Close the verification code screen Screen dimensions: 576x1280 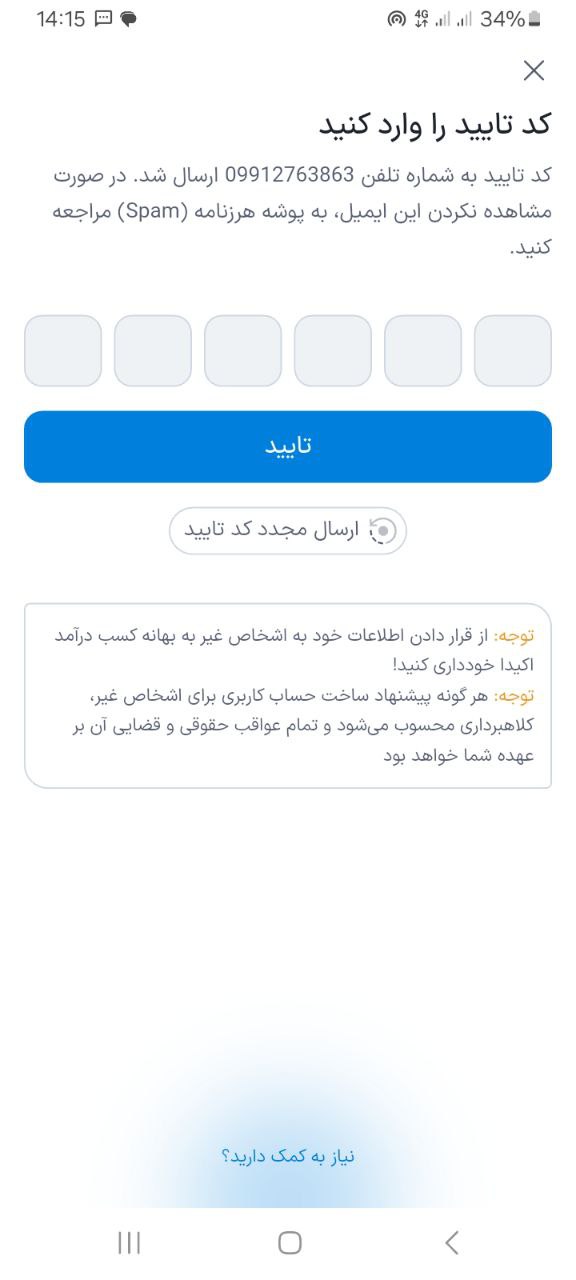[534, 70]
